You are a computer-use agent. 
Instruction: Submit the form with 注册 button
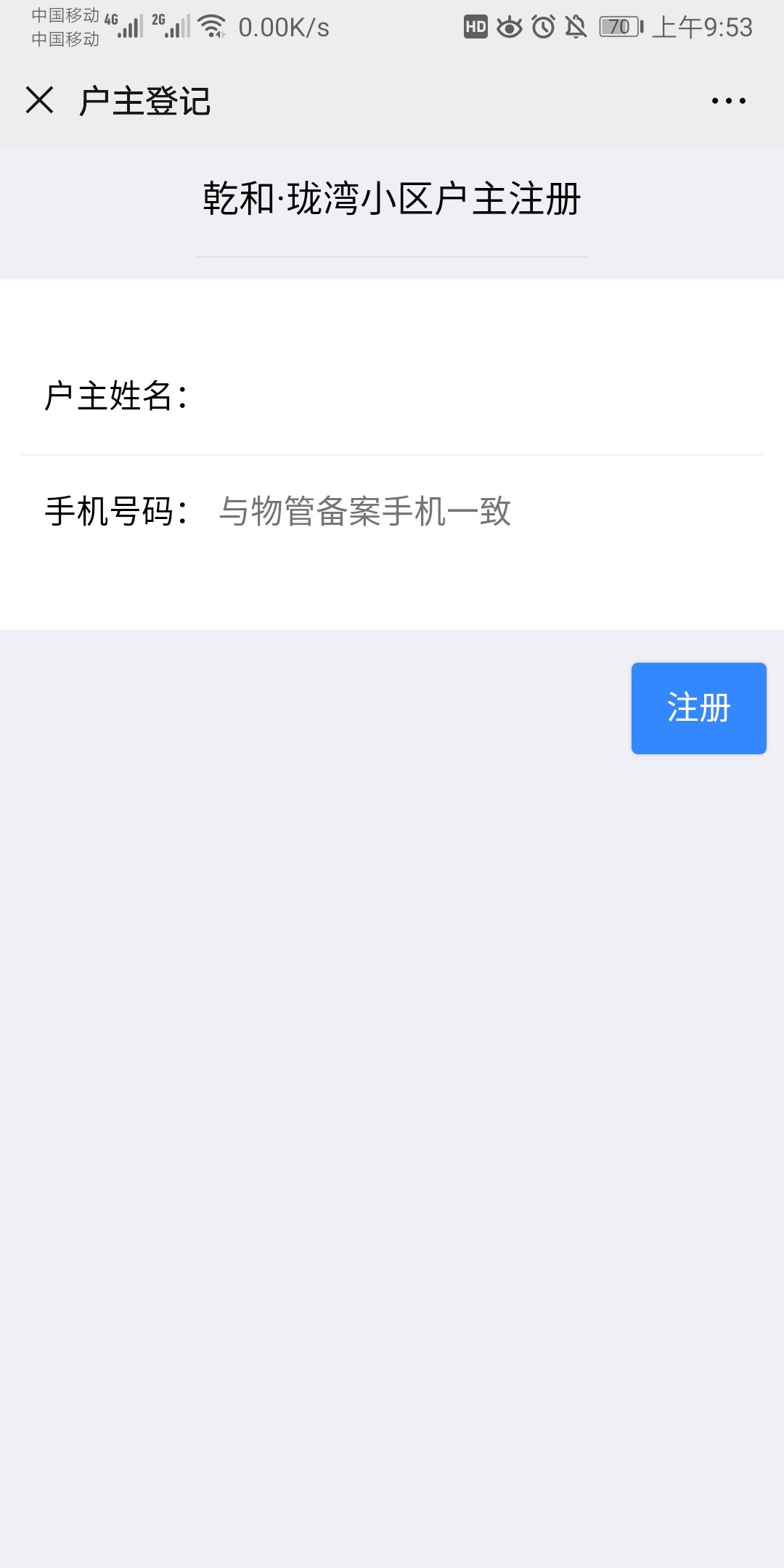698,708
